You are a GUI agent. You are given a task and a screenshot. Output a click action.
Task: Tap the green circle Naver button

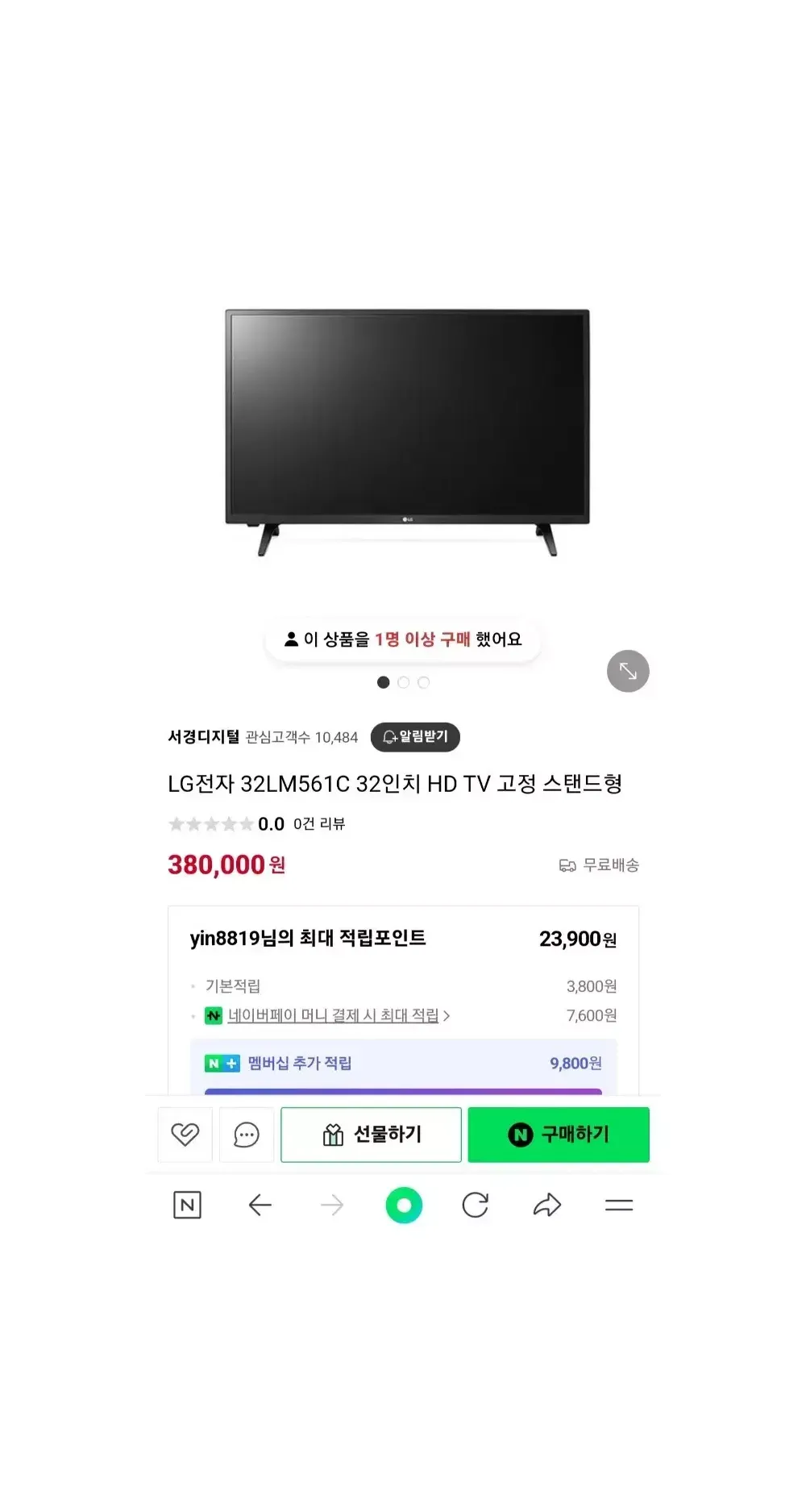(x=404, y=1206)
